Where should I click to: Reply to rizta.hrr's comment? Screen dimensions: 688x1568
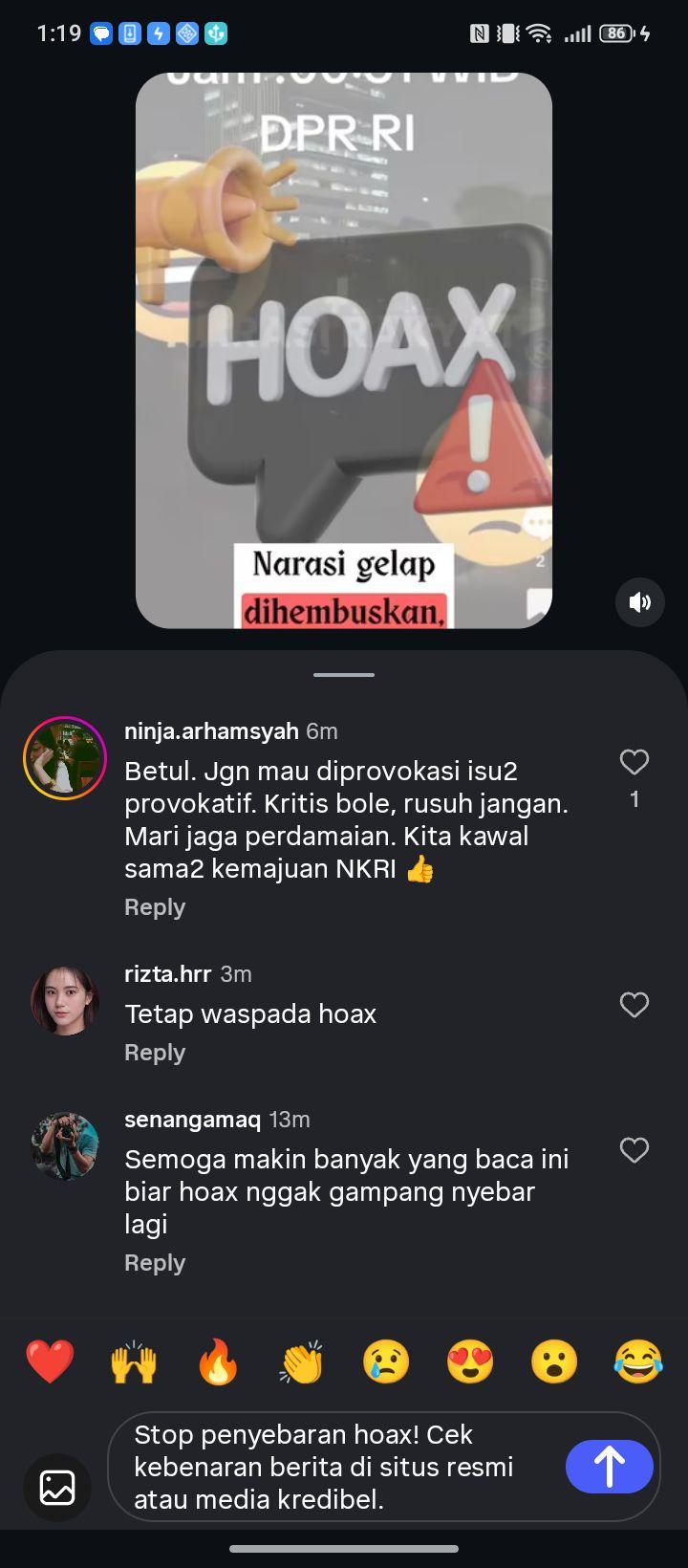click(155, 1053)
